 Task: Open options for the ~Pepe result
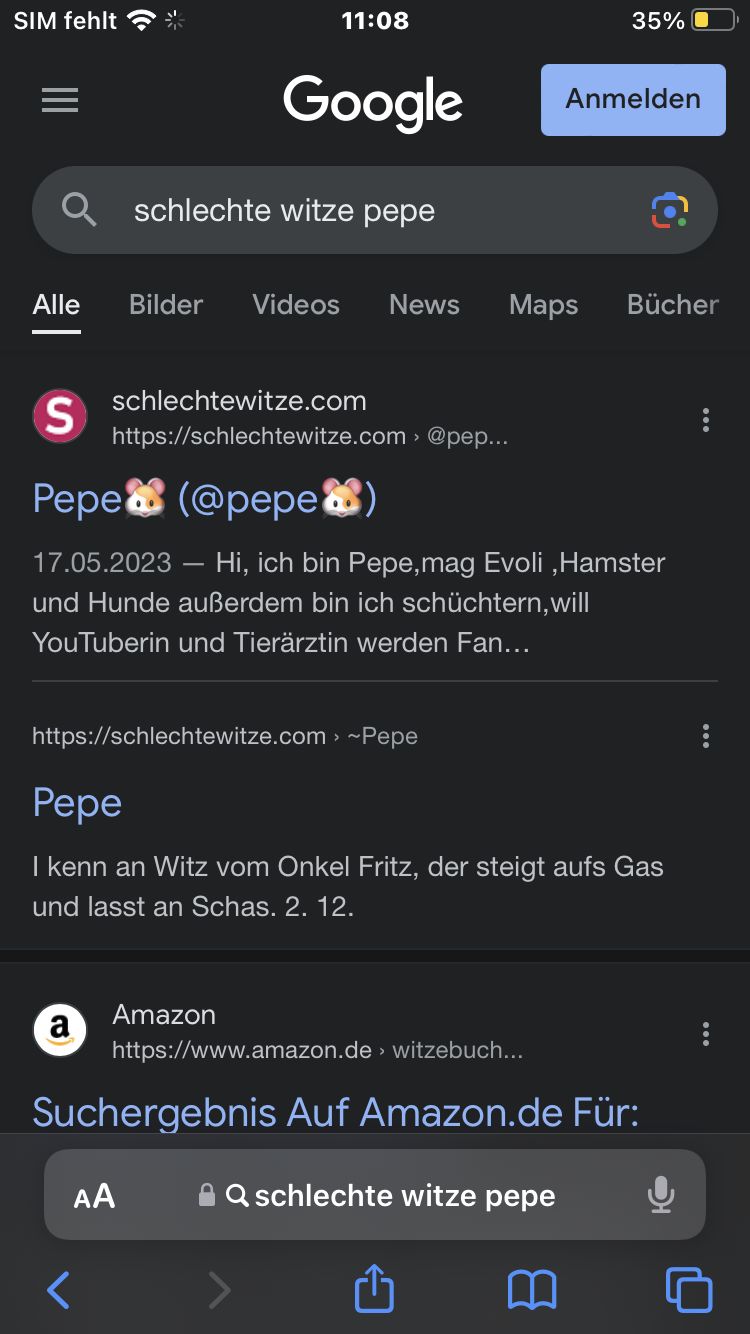pyautogui.click(x=706, y=737)
